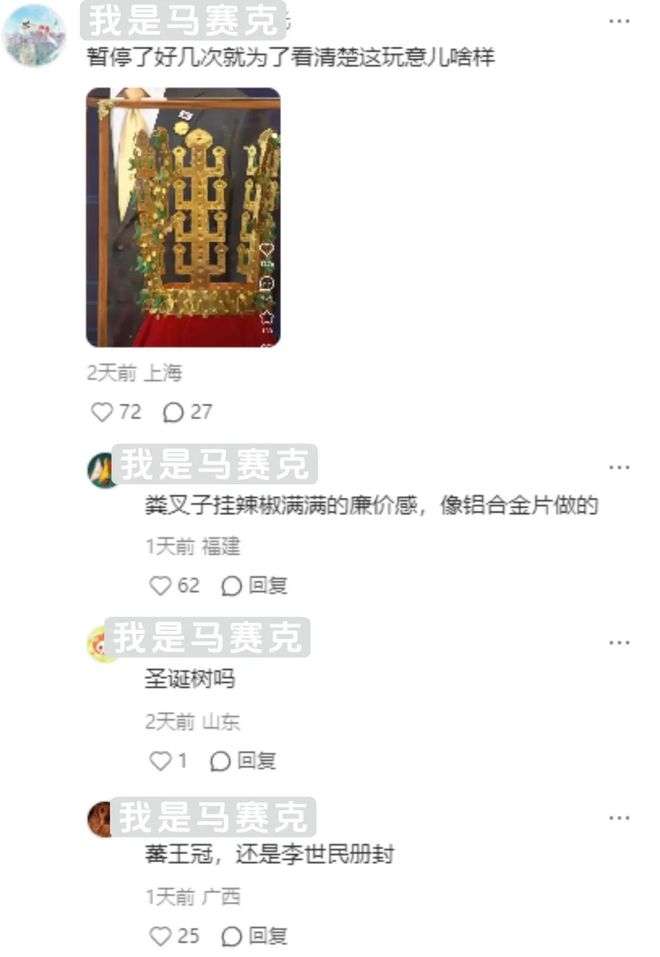This screenshot has height=957, width=660.
Task: Reply to the Guangxi comment
Action: click(255, 936)
